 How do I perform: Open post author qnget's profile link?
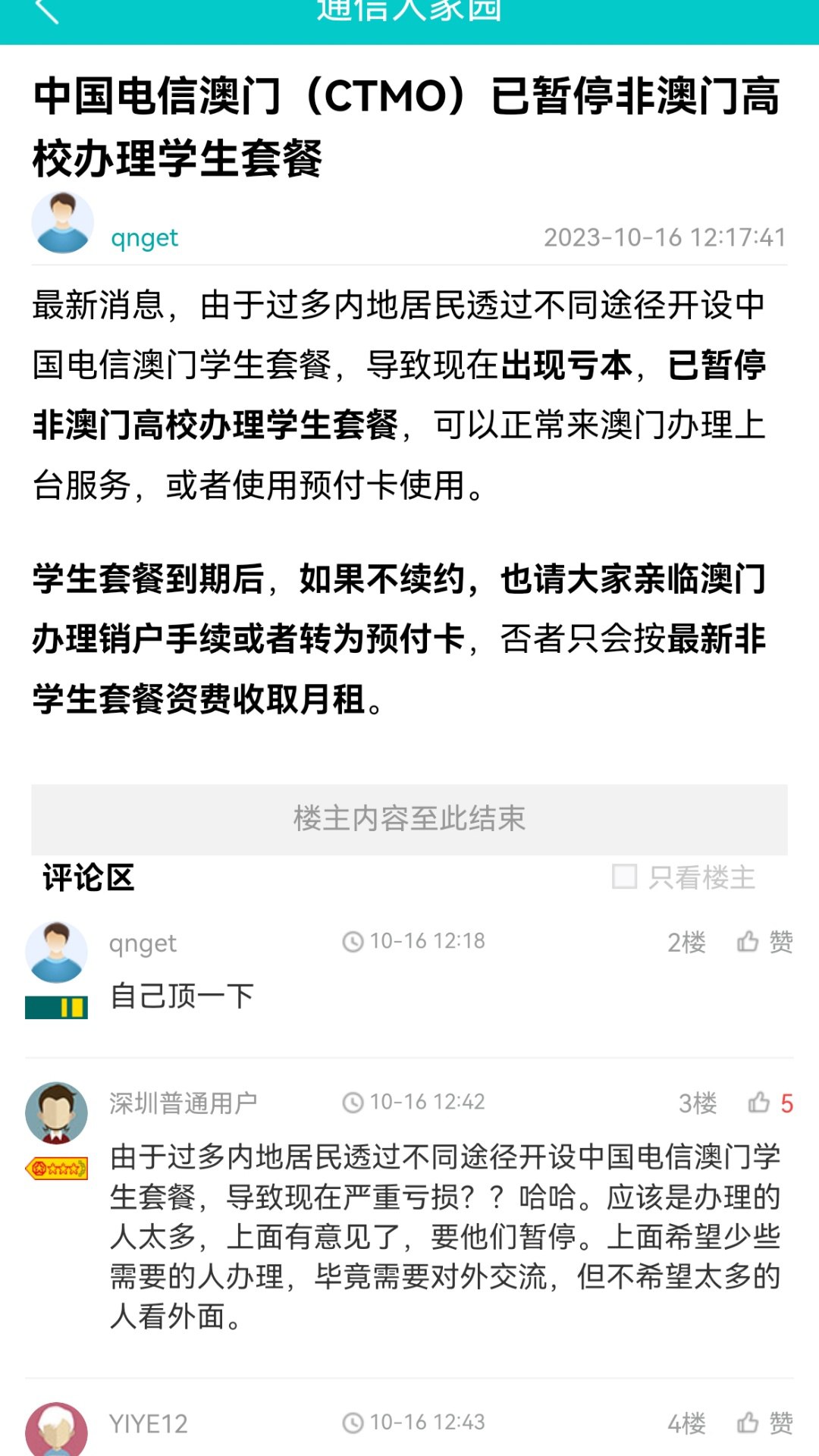tap(144, 238)
